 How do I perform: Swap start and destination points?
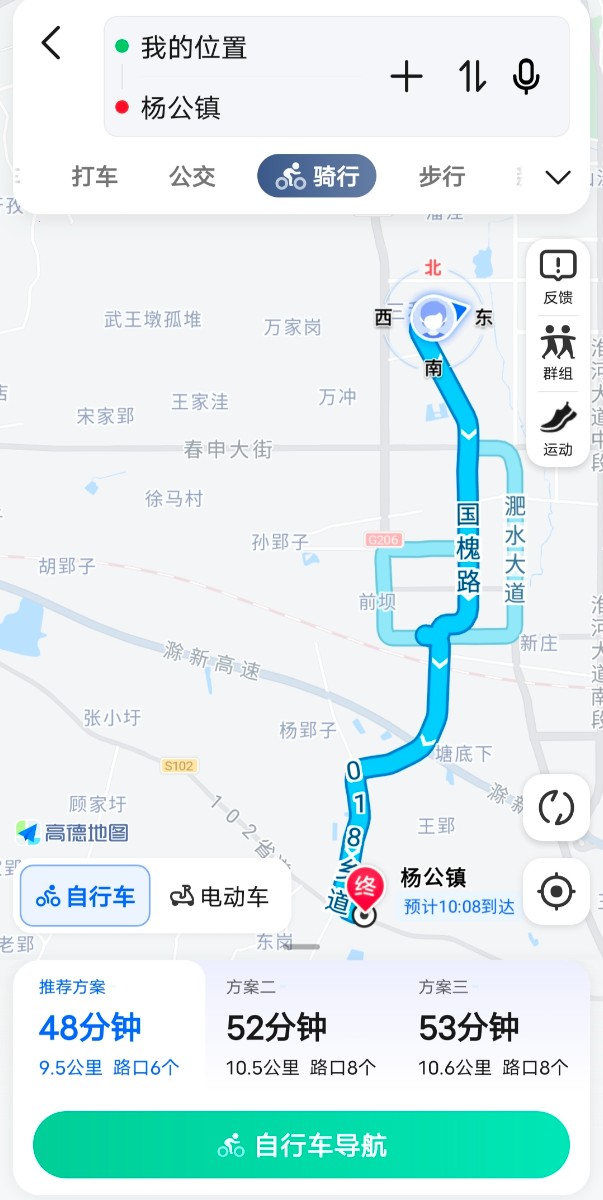tap(472, 77)
